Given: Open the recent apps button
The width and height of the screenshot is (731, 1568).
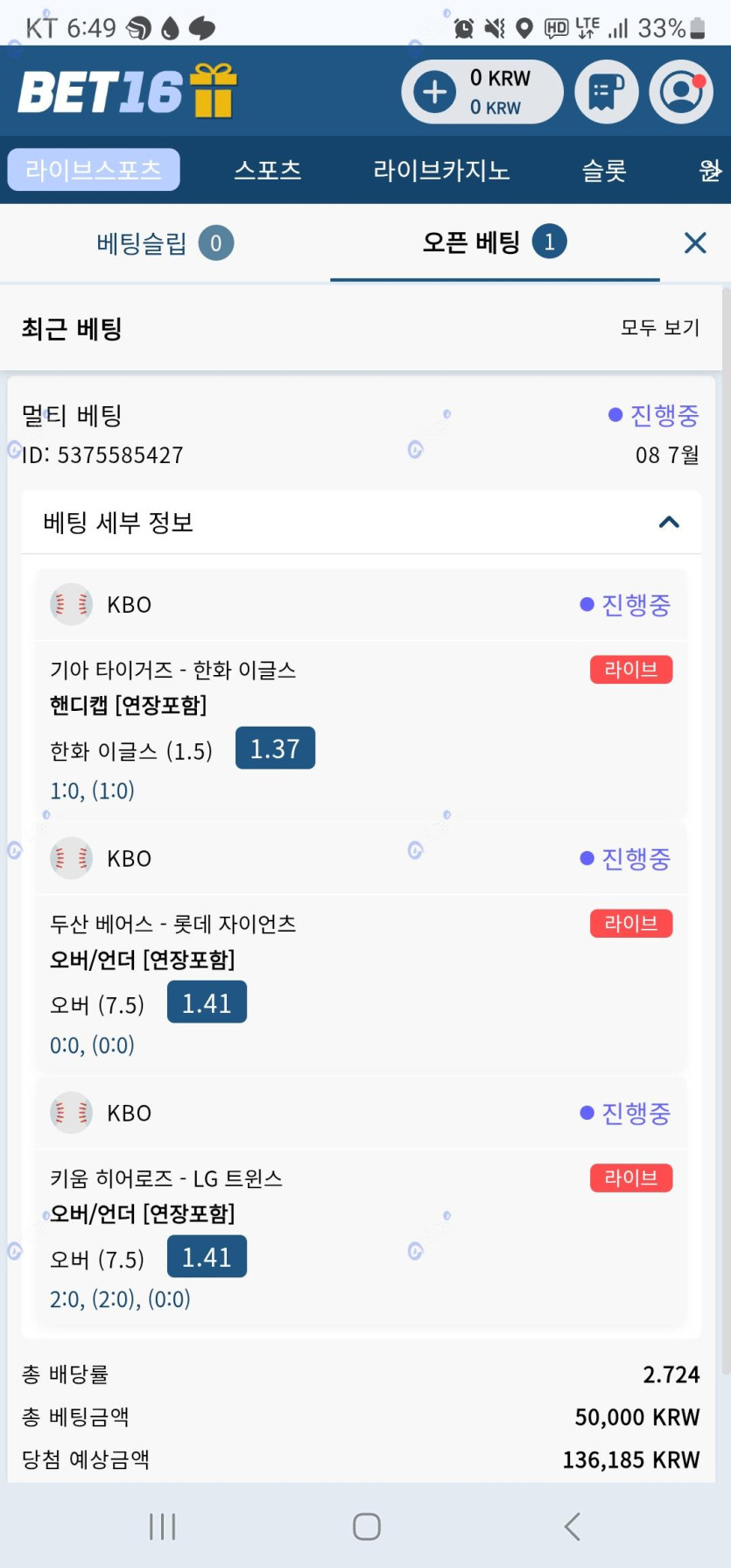Looking at the screenshot, I should click(162, 1527).
